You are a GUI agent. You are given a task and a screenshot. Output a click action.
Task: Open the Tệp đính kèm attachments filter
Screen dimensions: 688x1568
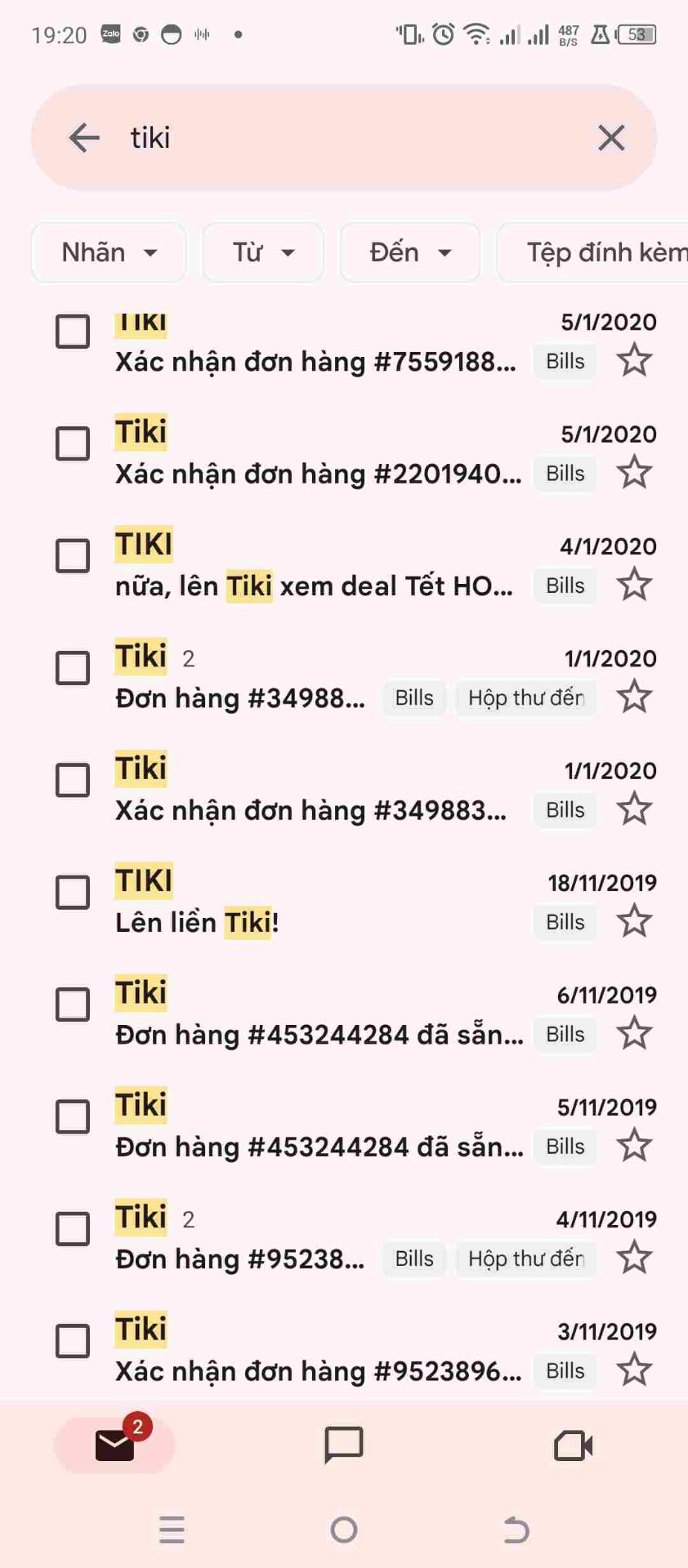pos(596,252)
